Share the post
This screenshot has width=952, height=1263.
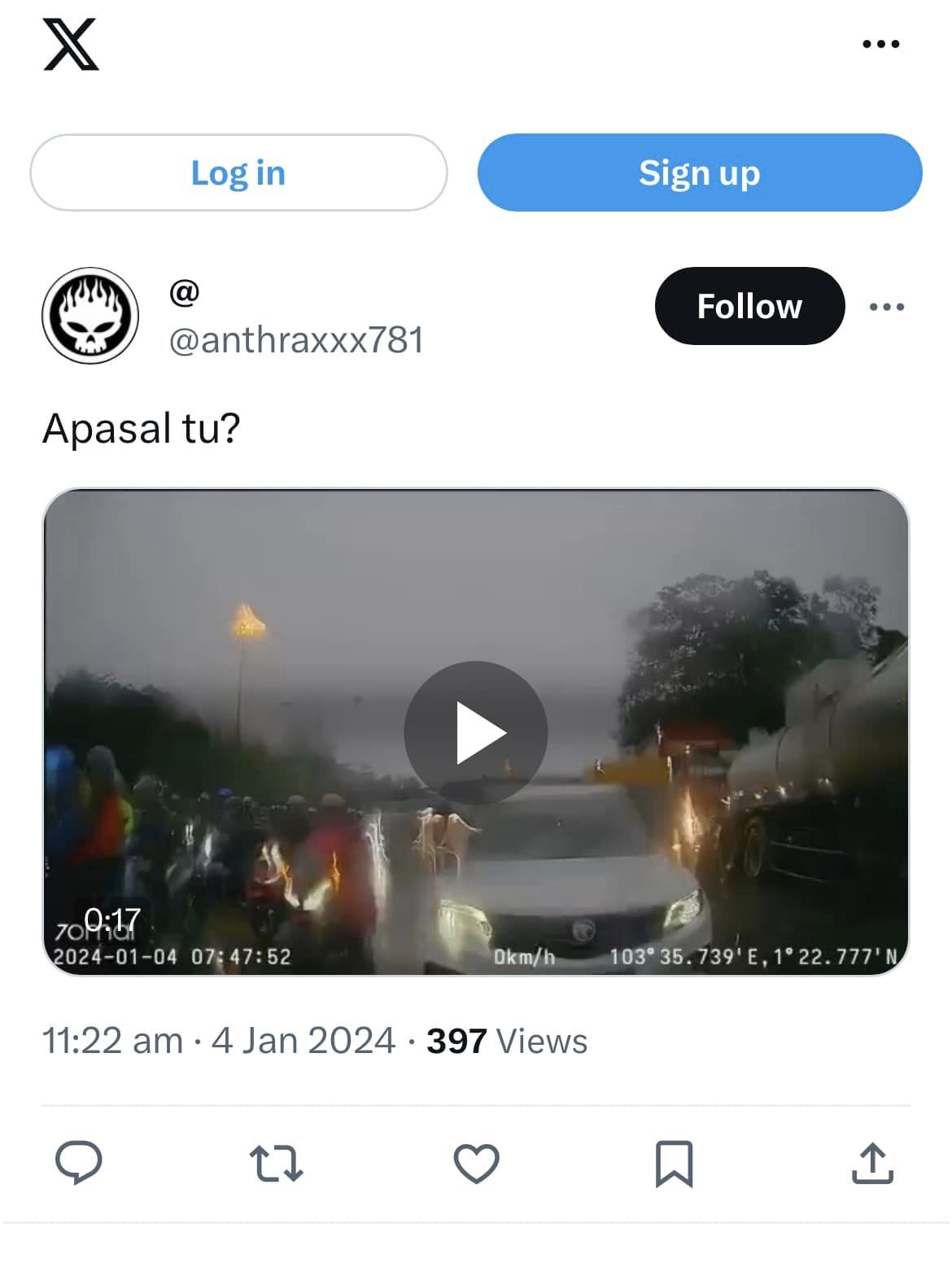point(872,1162)
